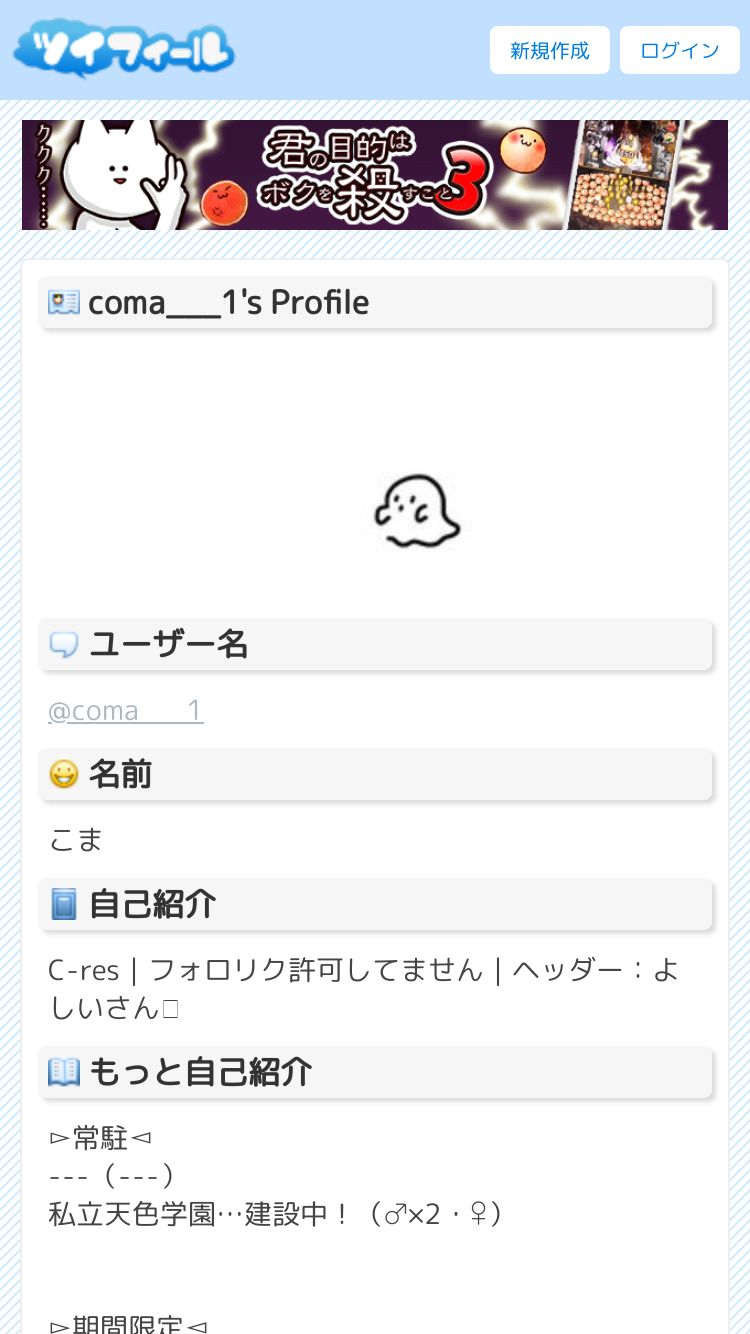Open the ログイン button
This screenshot has width=750, height=1334.
pyautogui.click(x=680, y=50)
